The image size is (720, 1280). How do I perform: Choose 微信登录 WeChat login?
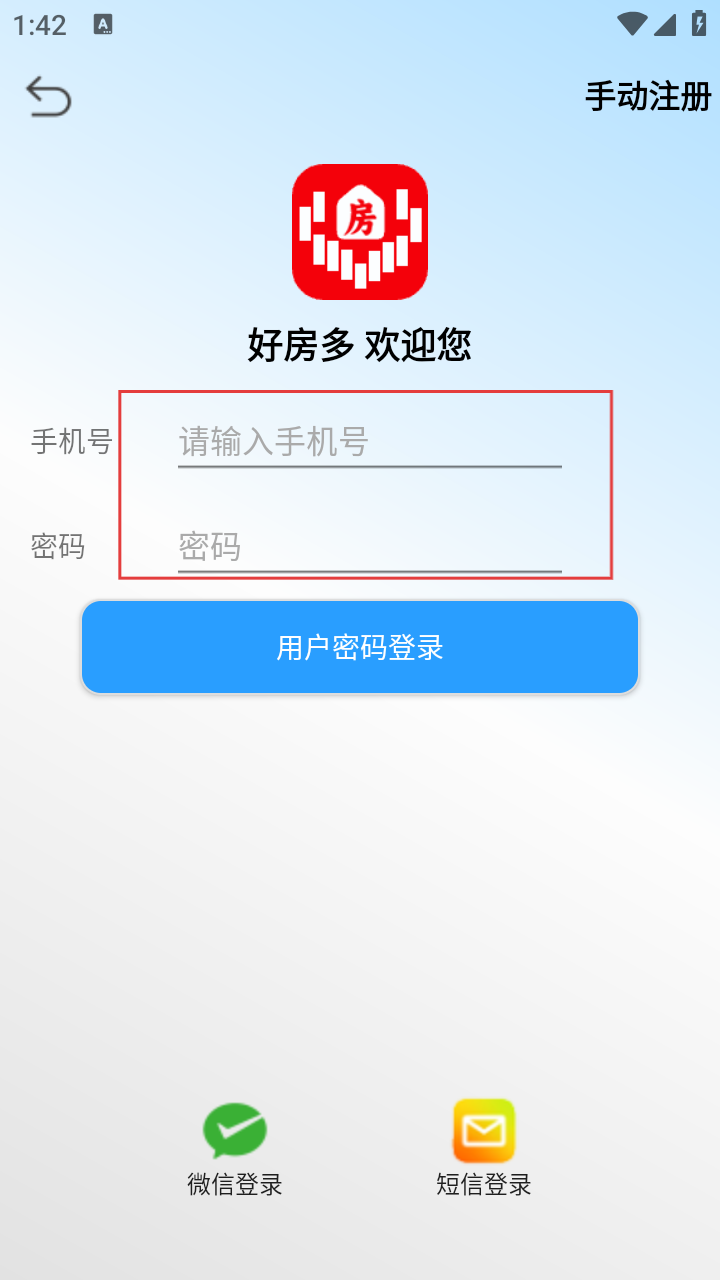pos(235,1147)
